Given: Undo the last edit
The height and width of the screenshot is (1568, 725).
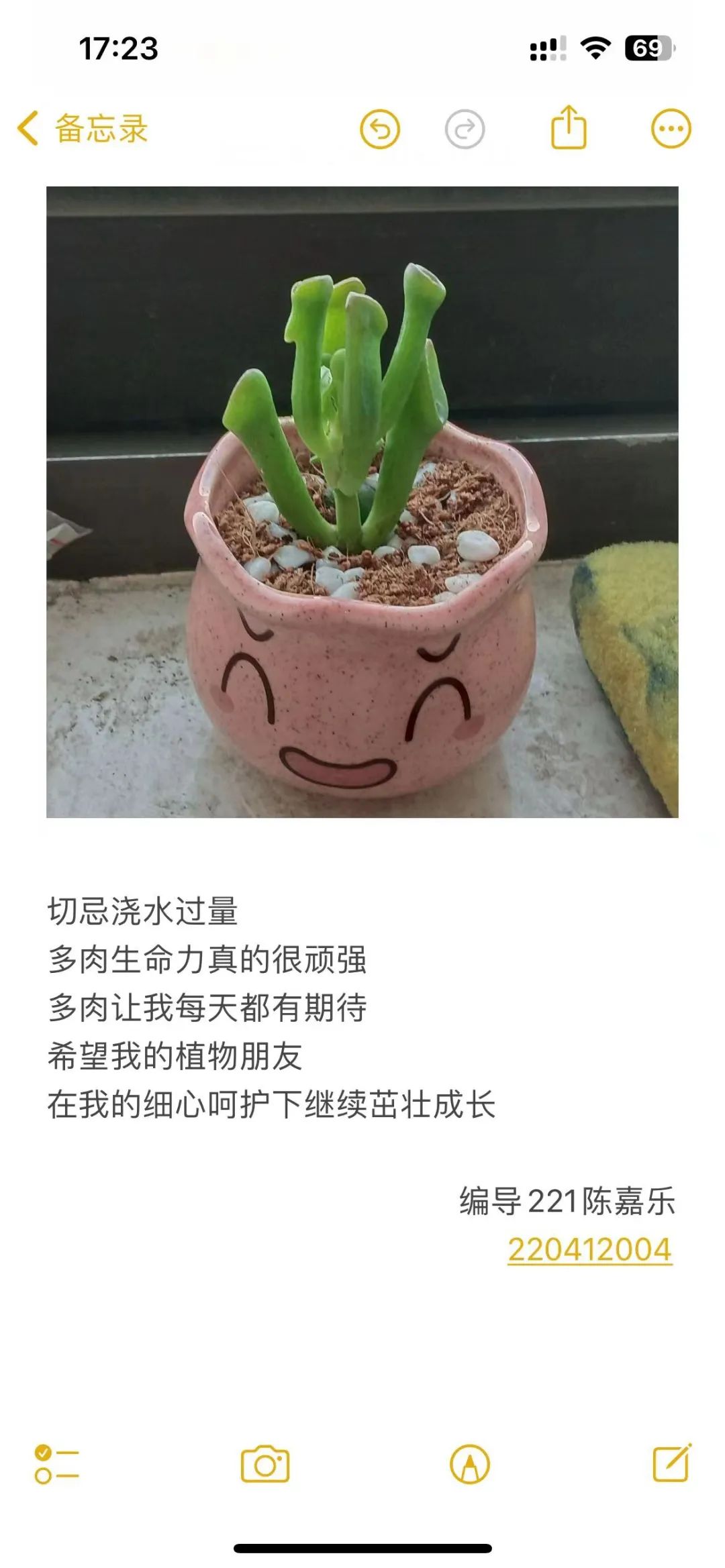Looking at the screenshot, I should click(x=380, y=129).
